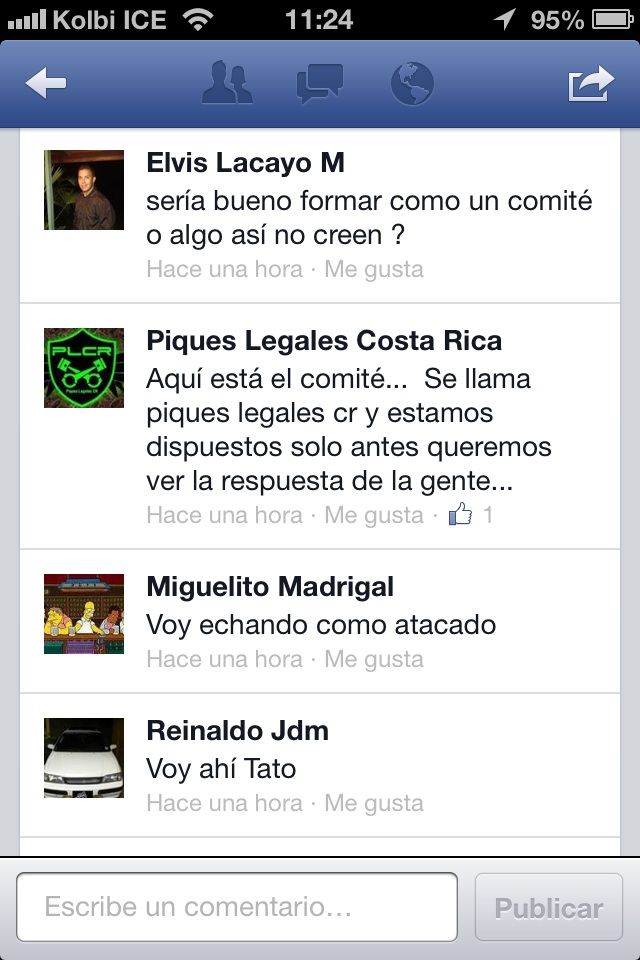This screenshot has height=960, width=640.
Task: Tap Piques Legales Costa Rica avatar
Action: tap(84, 368)
